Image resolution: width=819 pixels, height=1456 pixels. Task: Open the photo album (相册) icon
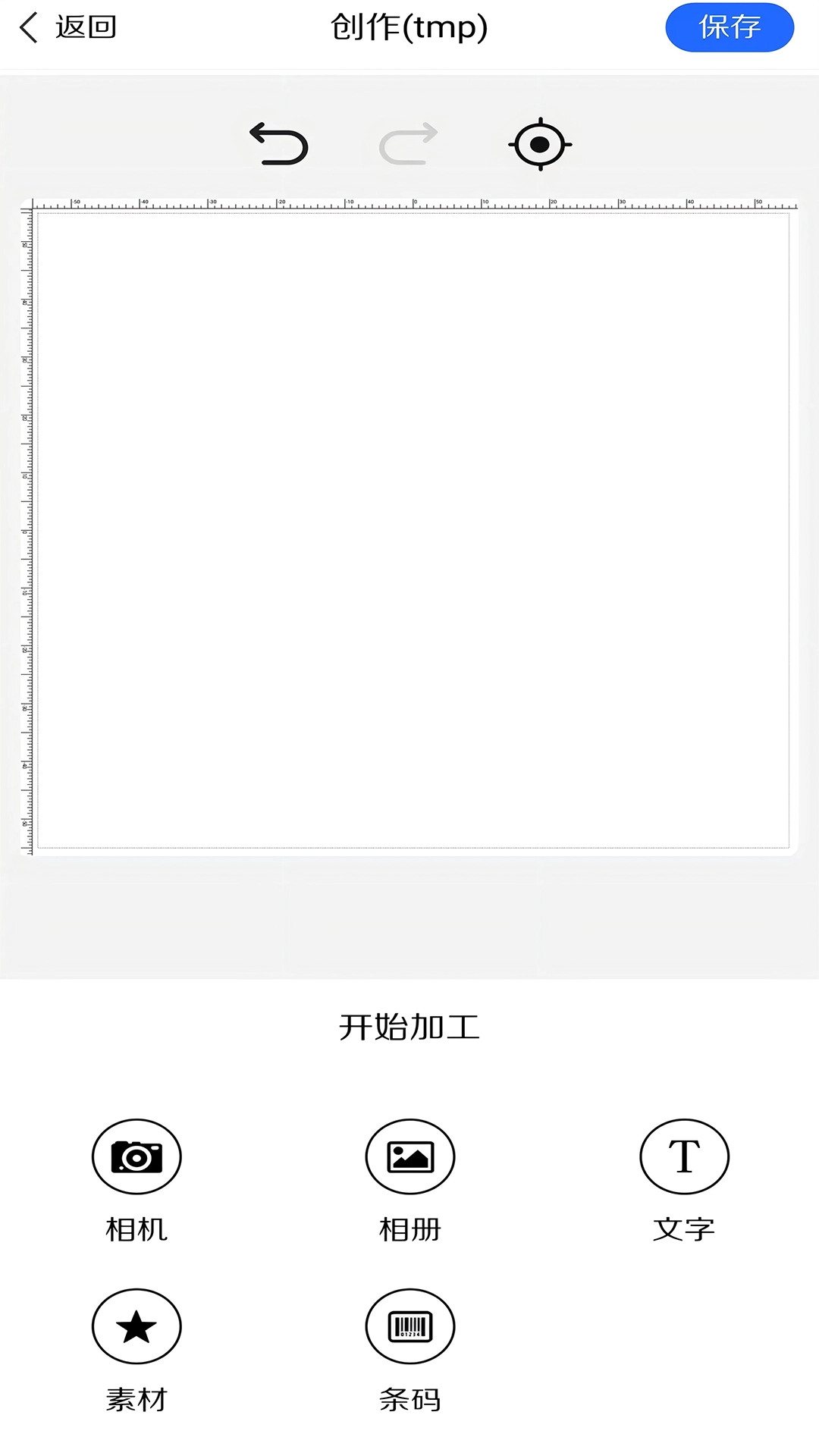pos(409,1156)
